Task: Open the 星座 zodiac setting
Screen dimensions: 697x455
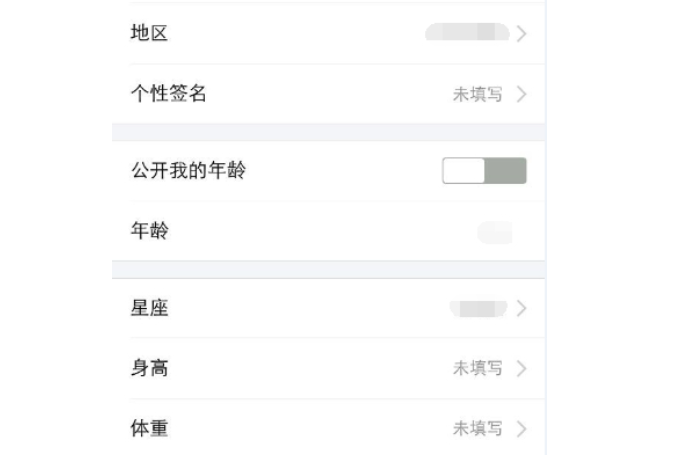Action: 328,308
